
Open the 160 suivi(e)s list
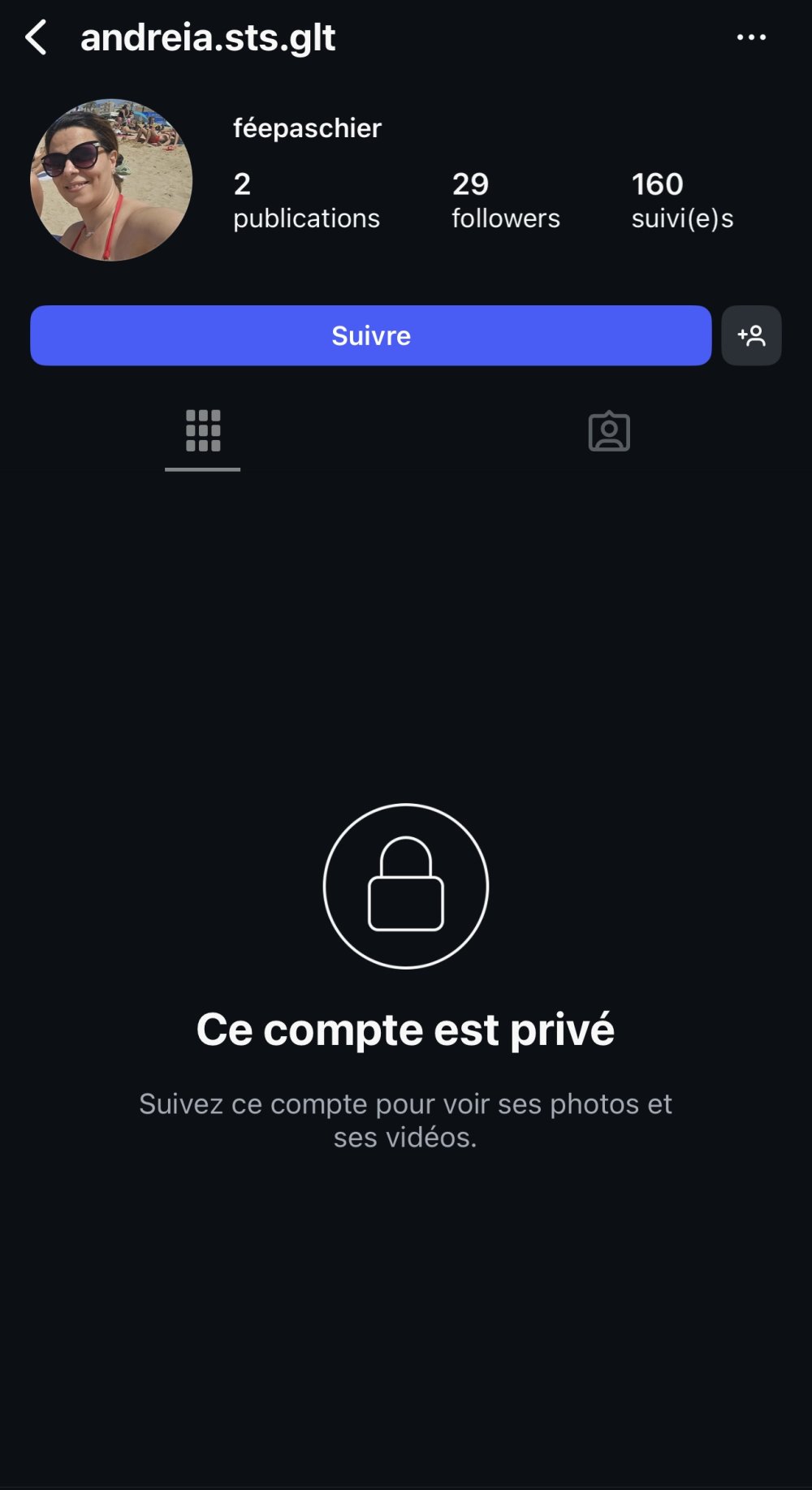click(x=682, y=200)
